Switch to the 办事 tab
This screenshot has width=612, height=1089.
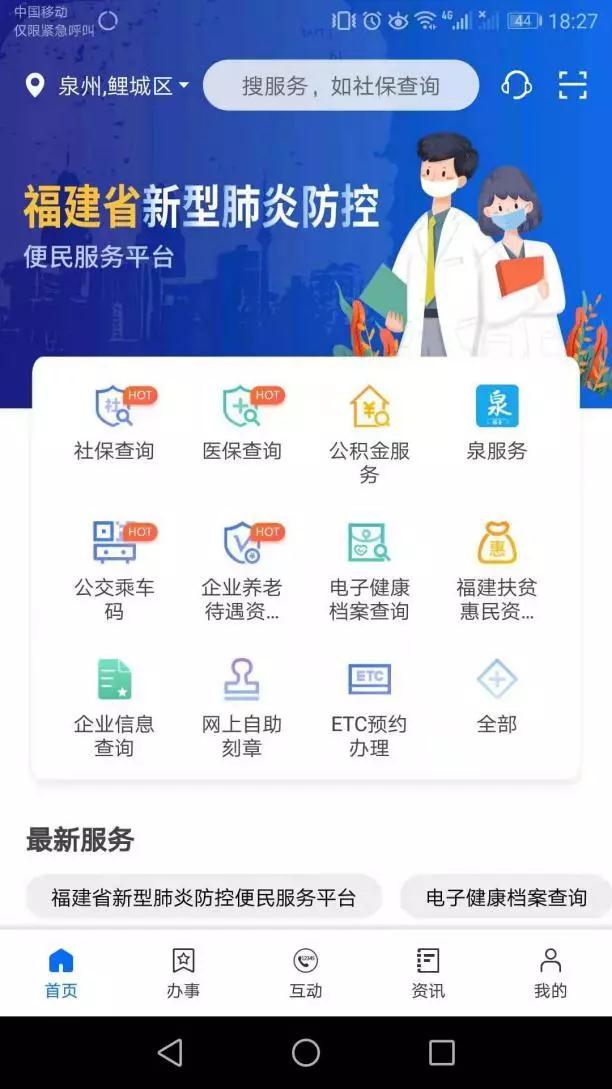(183, 973)
